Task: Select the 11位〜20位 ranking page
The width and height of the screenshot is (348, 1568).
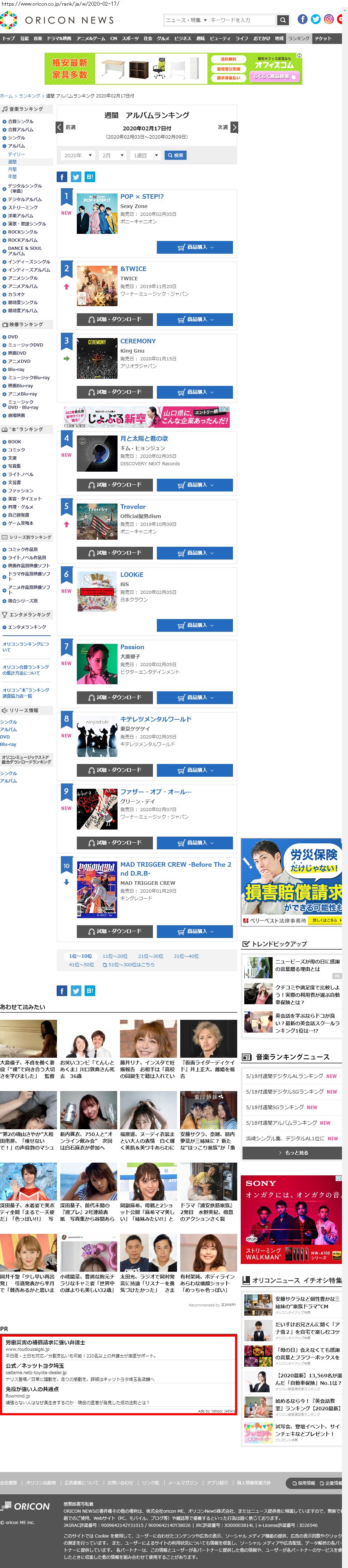Action: pyautogui.click(x=115, y=956)
